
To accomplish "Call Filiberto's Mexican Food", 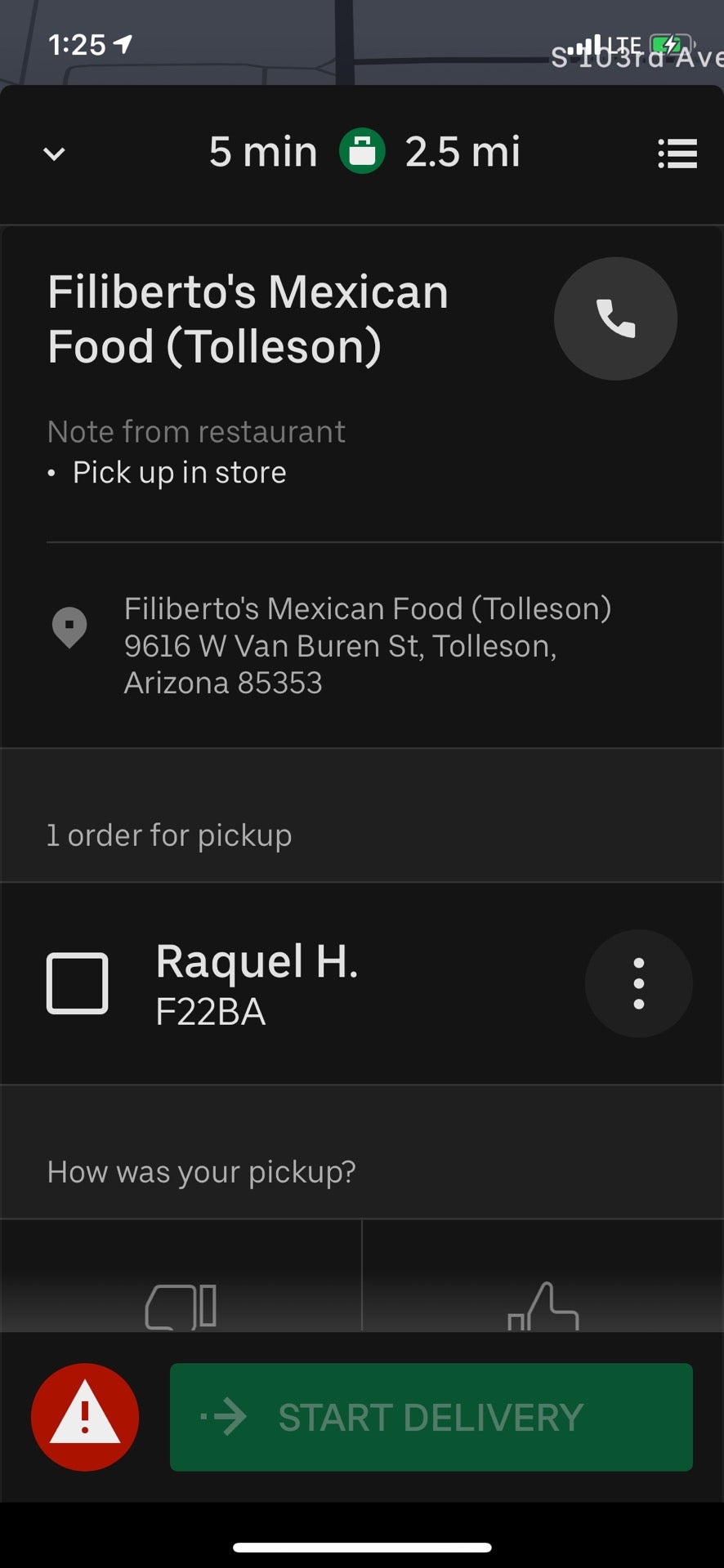I will pos(615,318).
